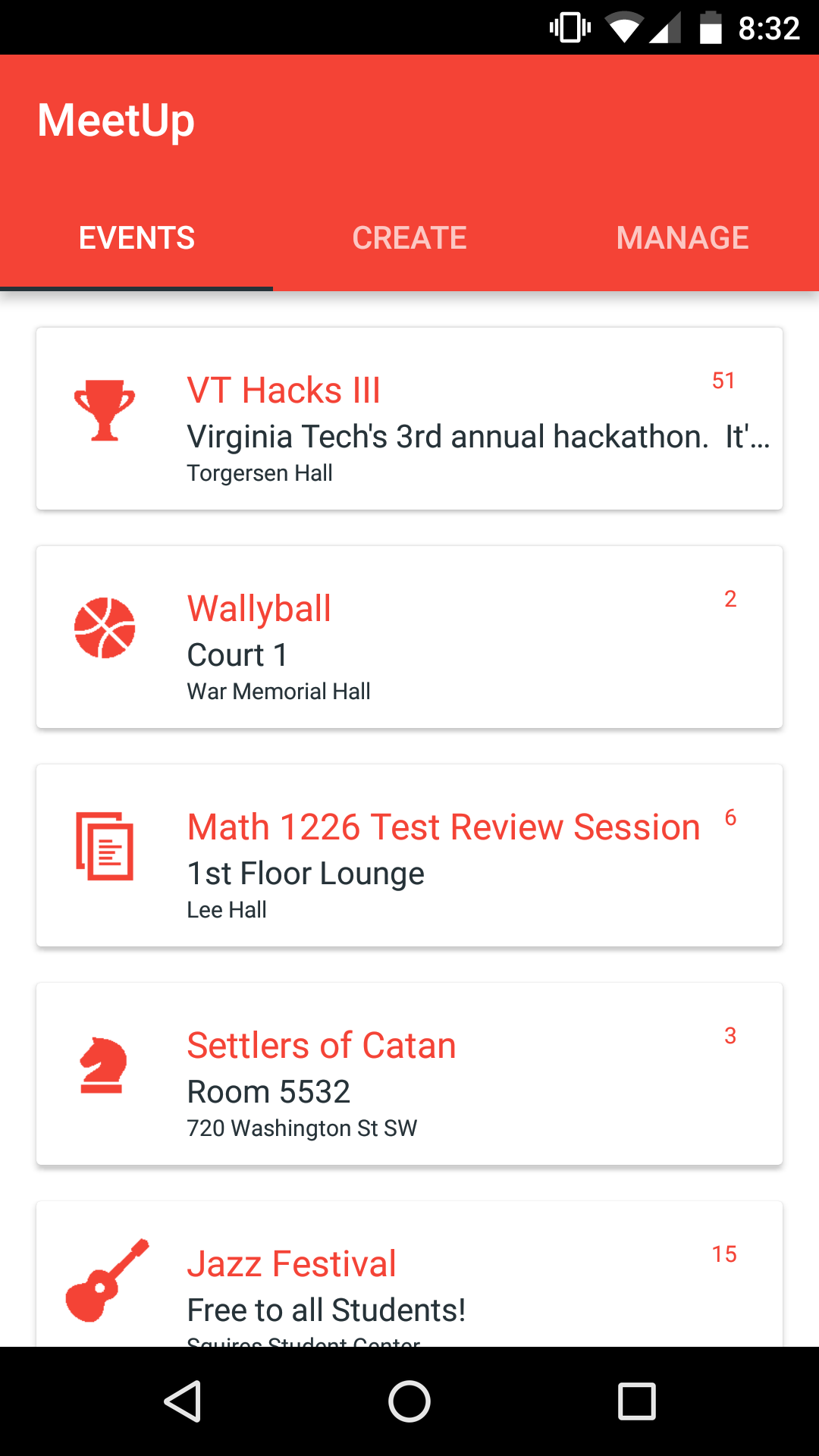Viewport: 819px width, 1456px height.
Task: Select the Settlers of Catan event
Action: pyautogui.click(x=409, y=1074)
